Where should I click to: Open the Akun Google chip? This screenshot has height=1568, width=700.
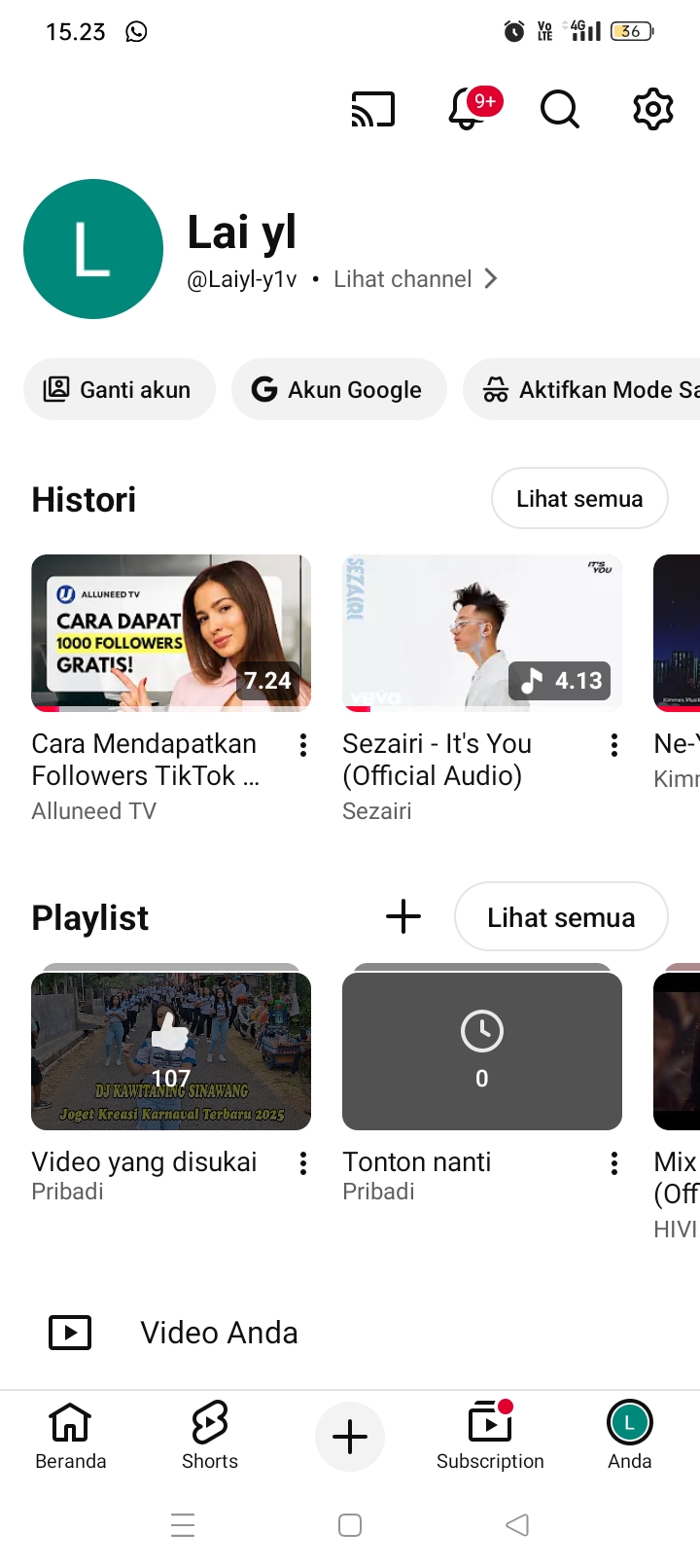(x=338, y=389)
